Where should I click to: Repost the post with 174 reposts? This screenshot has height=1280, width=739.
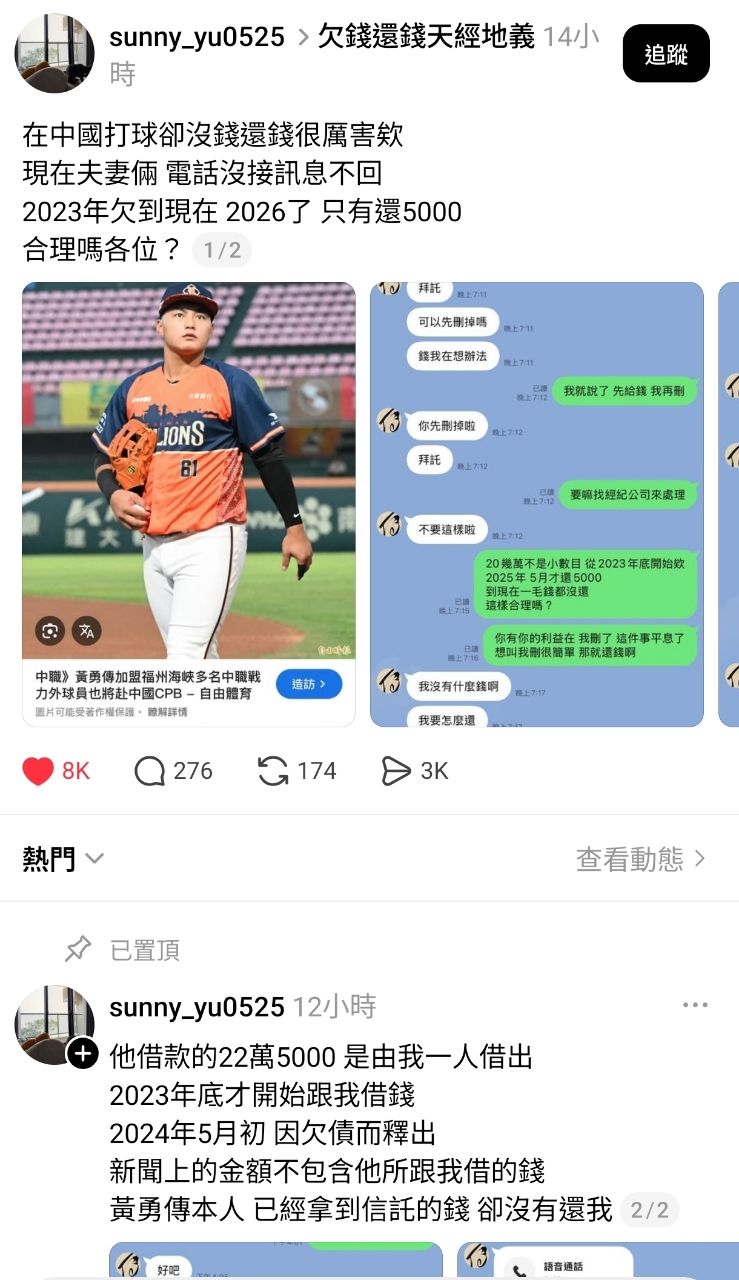(x=273, y=771)
